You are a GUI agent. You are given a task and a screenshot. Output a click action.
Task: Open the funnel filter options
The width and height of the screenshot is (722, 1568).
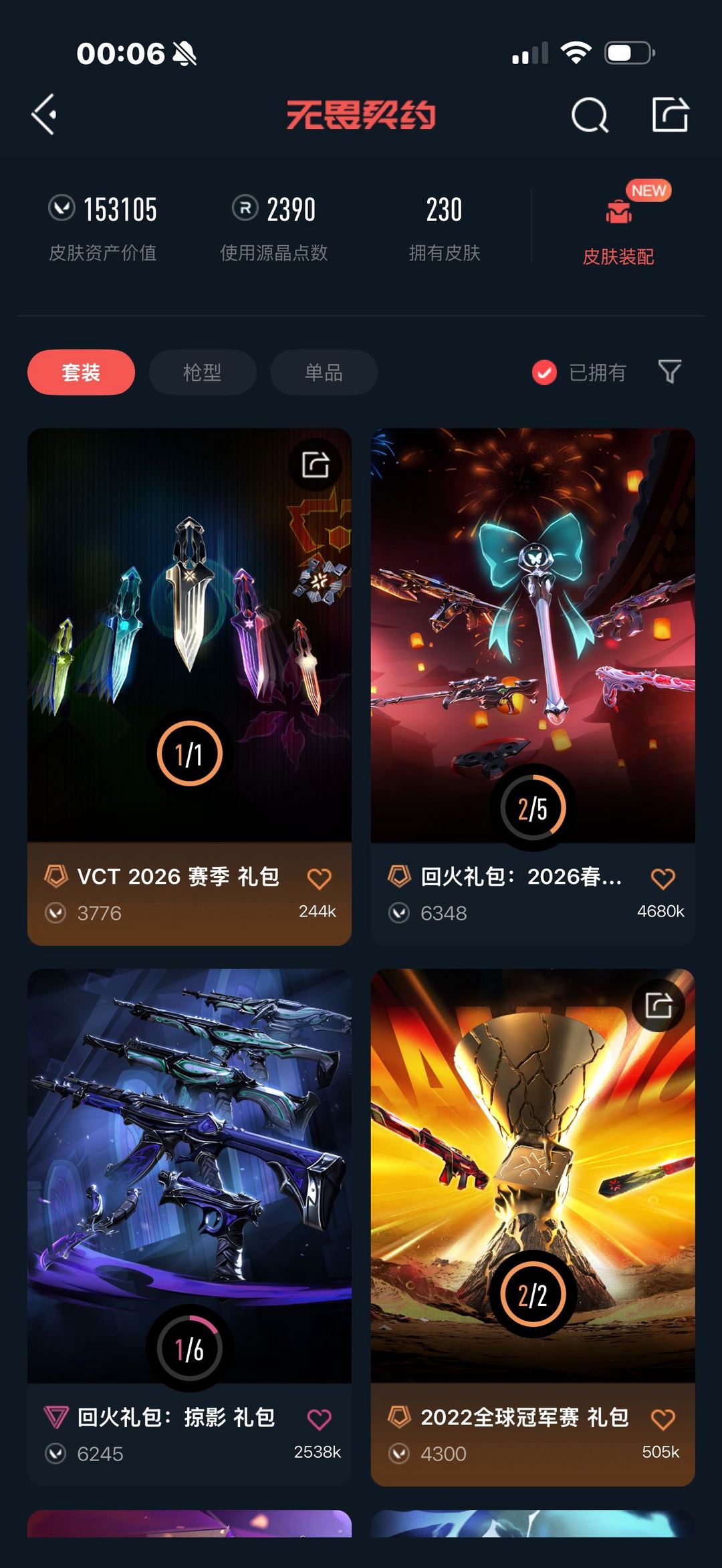pyautogui.click(x=669, y=371)
